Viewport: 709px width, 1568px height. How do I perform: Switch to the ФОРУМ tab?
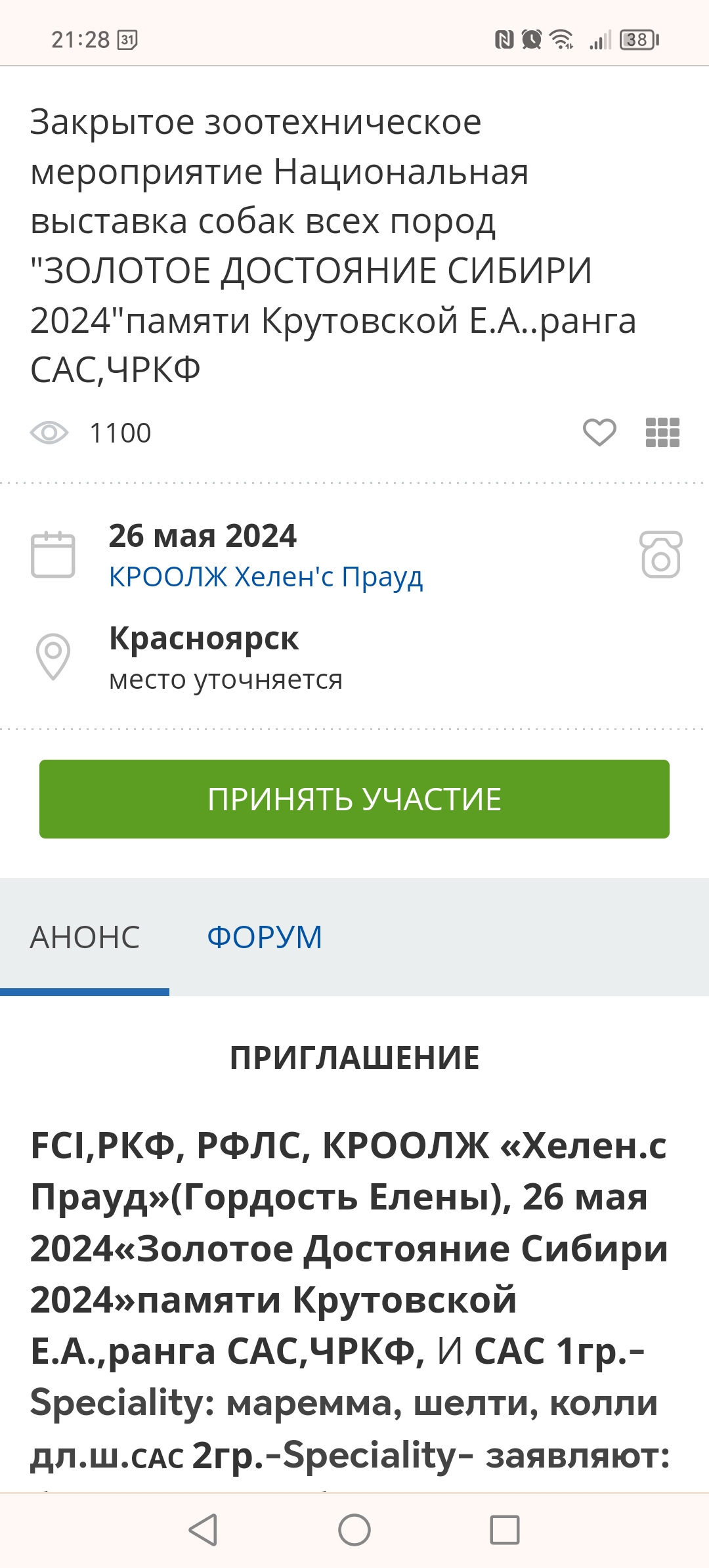coord(265,937)
